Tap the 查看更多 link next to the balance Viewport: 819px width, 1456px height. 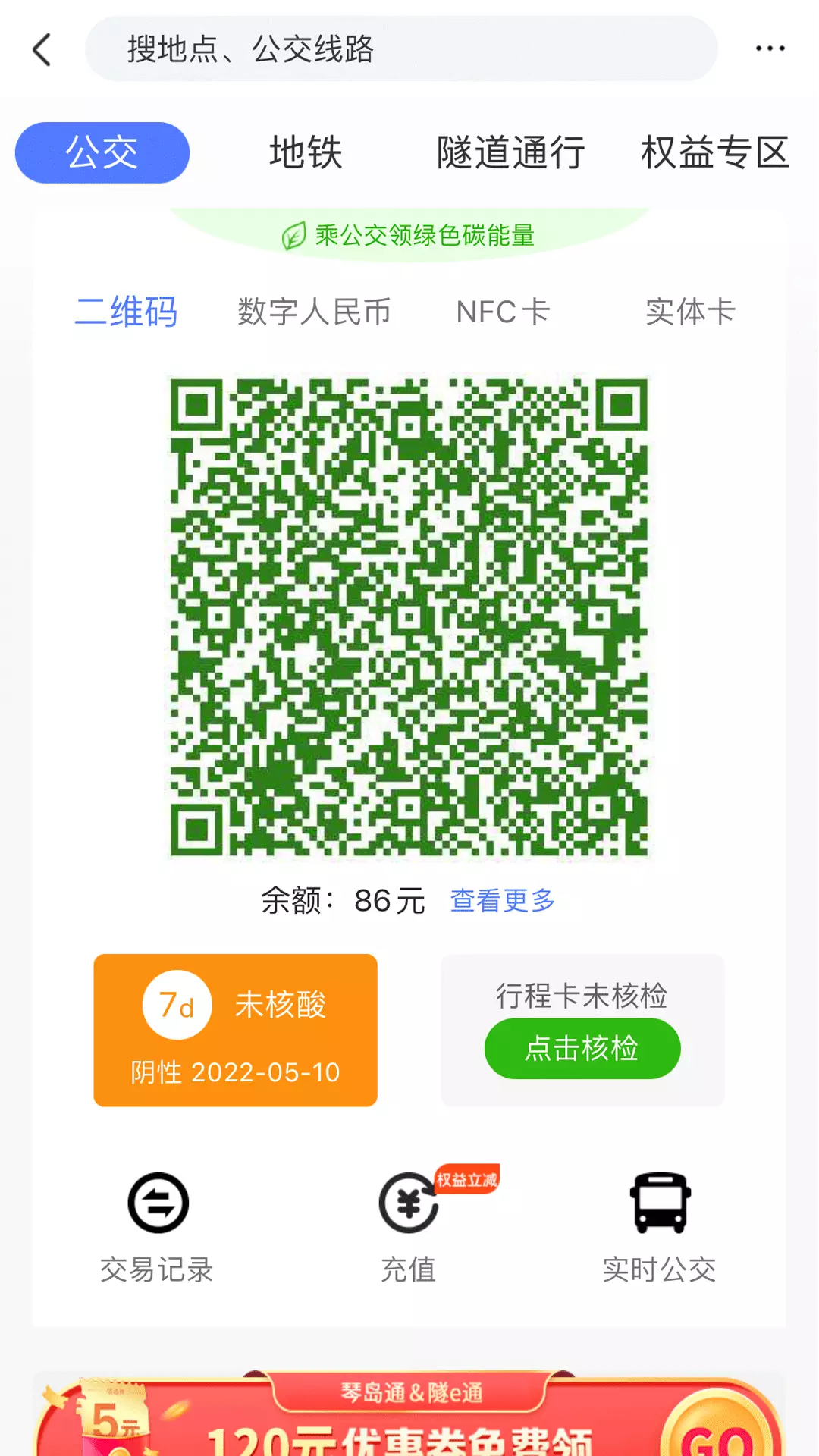[x=503, y=900]
